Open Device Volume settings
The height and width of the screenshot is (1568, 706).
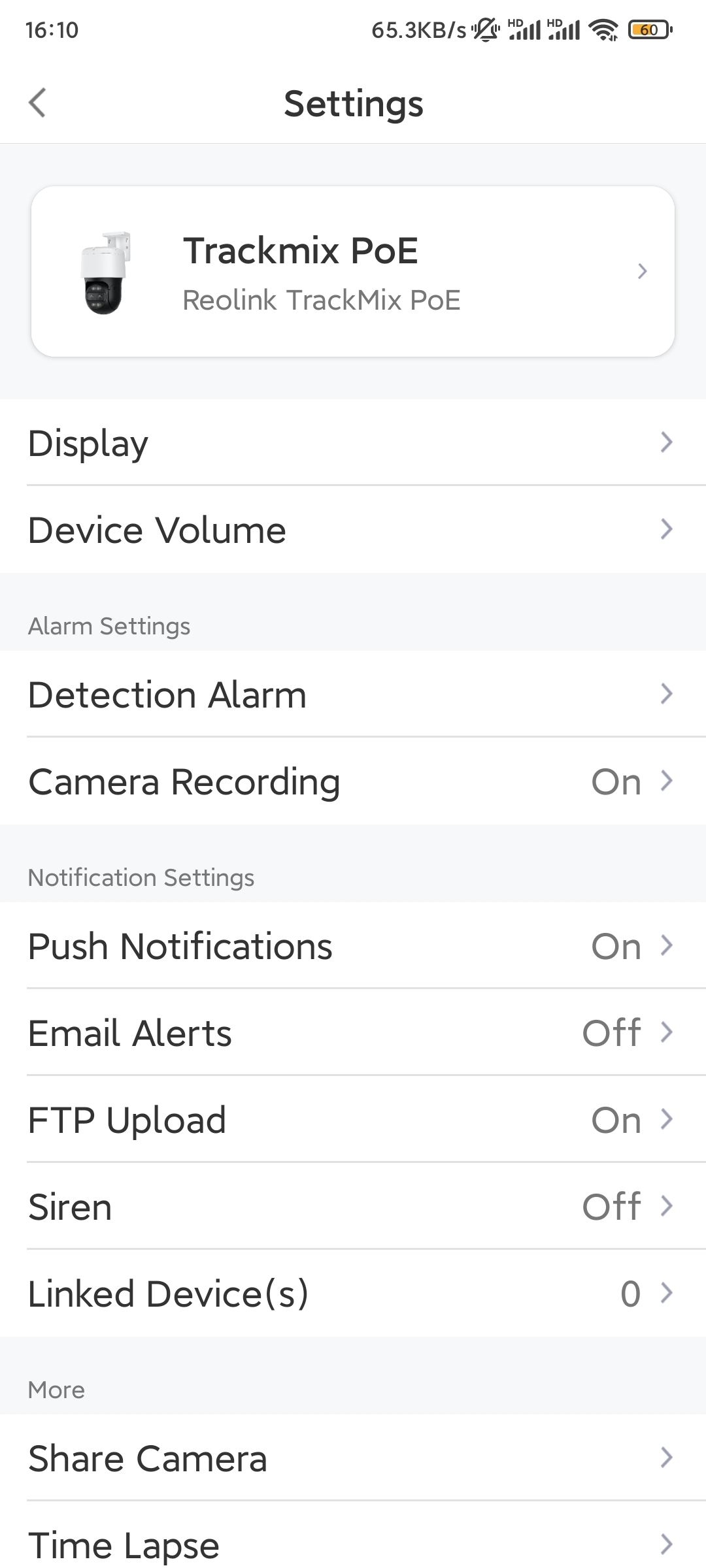pos(353,529)
